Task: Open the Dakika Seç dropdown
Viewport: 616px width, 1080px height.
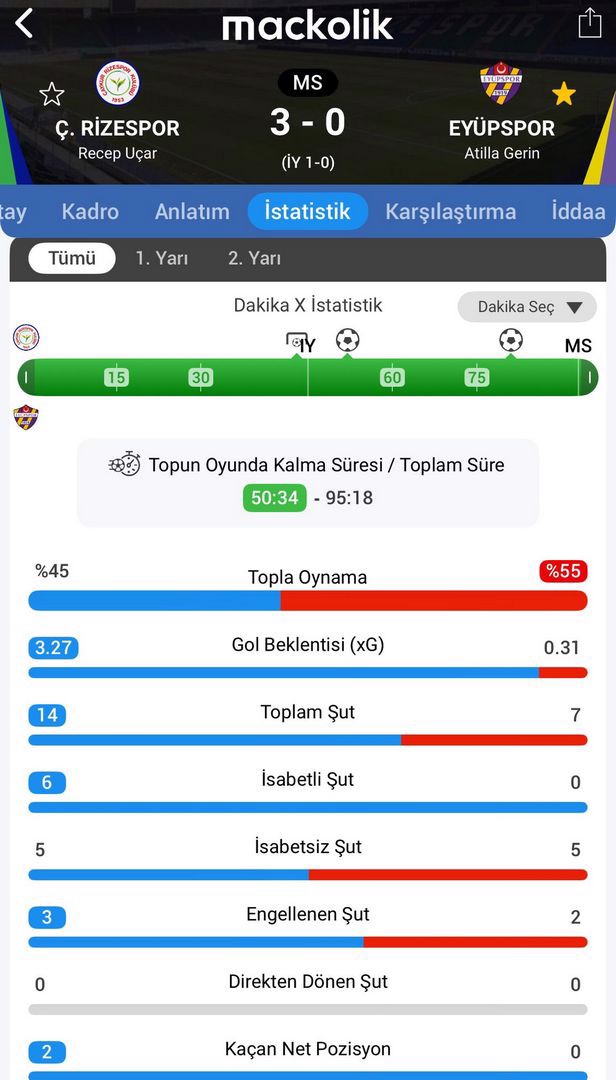Action: coord(527,307)
